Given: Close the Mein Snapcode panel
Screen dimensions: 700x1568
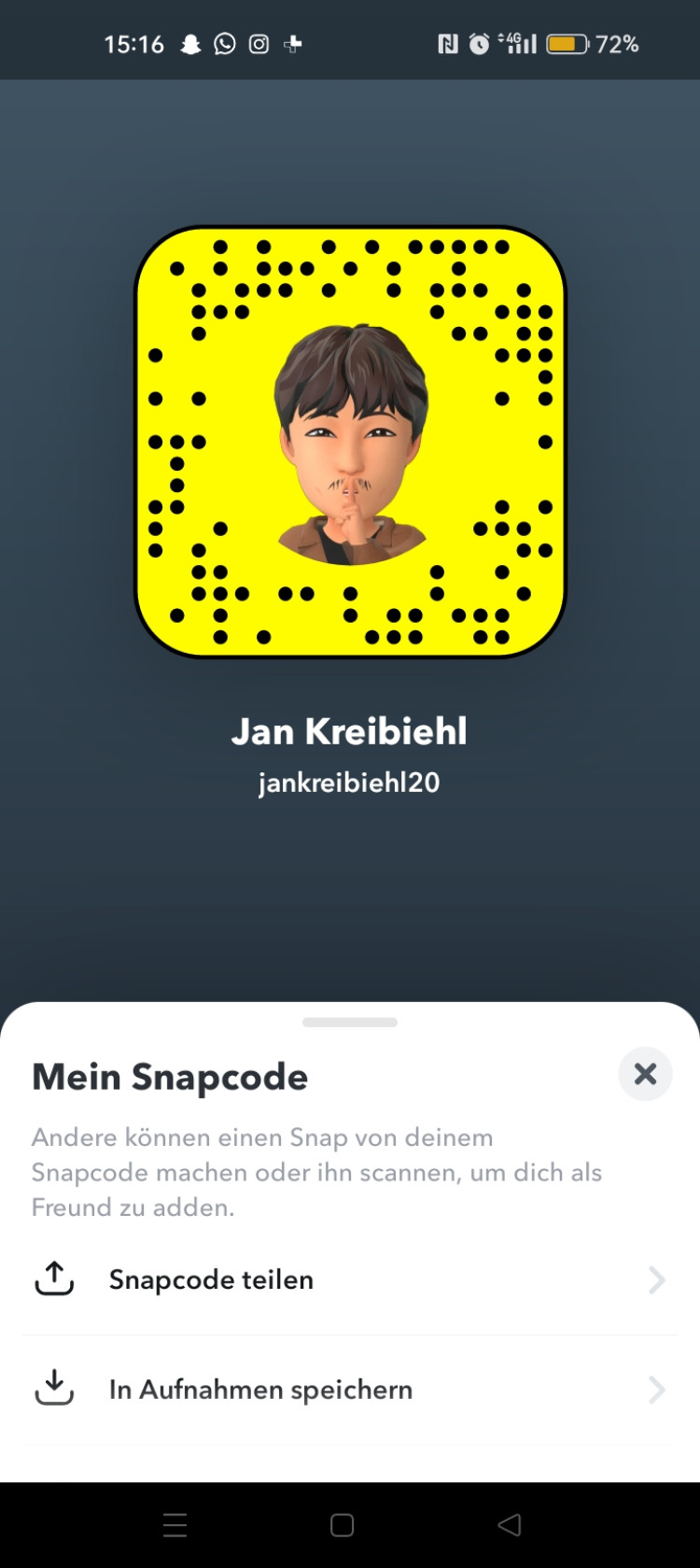Looking at the screenshot, I should click(644, 1074).
